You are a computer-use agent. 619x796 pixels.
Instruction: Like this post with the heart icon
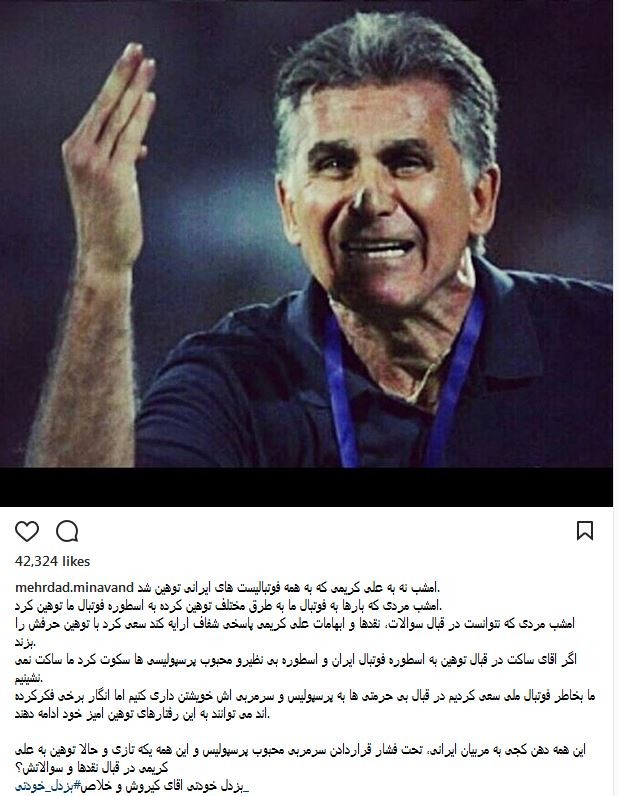click(x=28, y=530)
